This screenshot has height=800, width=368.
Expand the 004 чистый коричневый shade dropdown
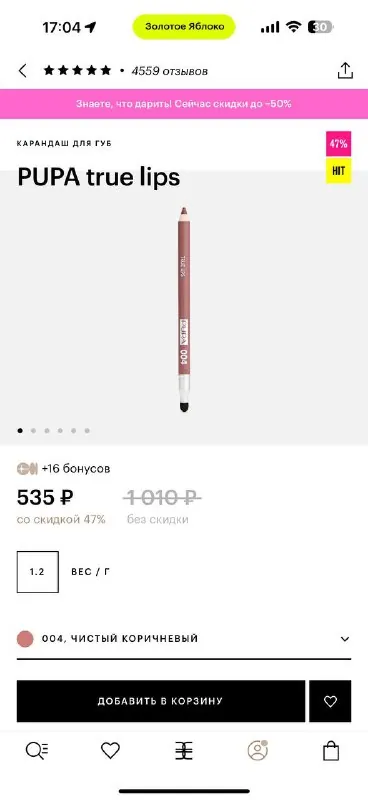pos(184,639)
